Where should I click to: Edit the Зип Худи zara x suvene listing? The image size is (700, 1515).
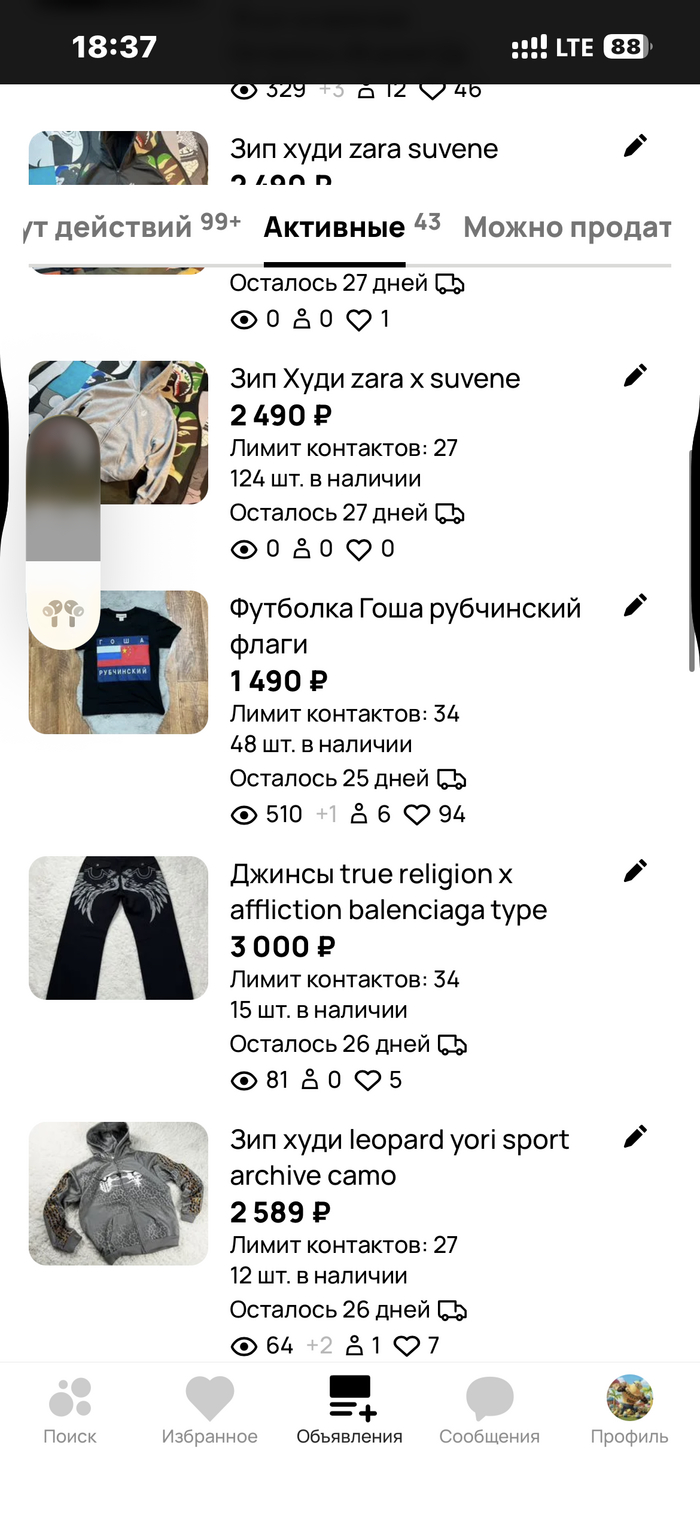(635, 376)
